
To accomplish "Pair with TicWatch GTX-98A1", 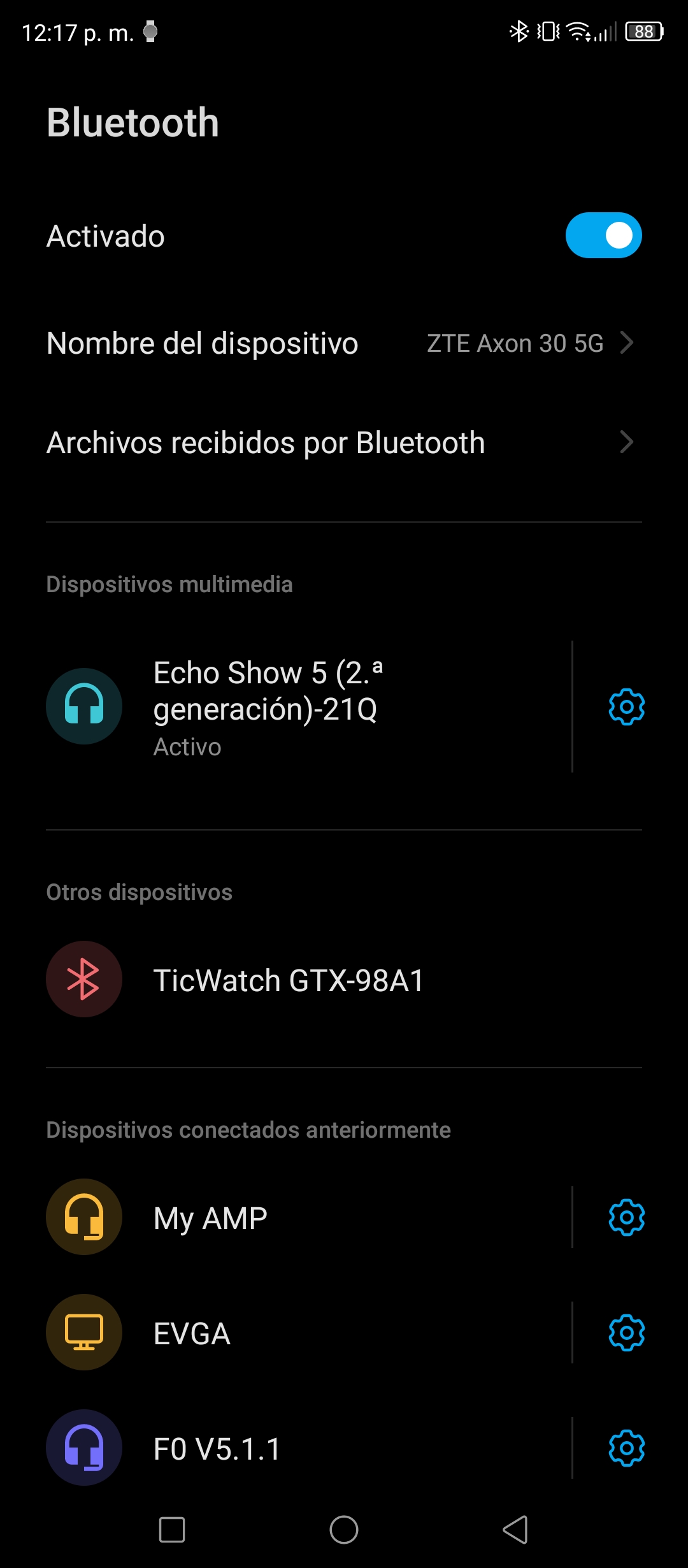I will coord(344,980).
